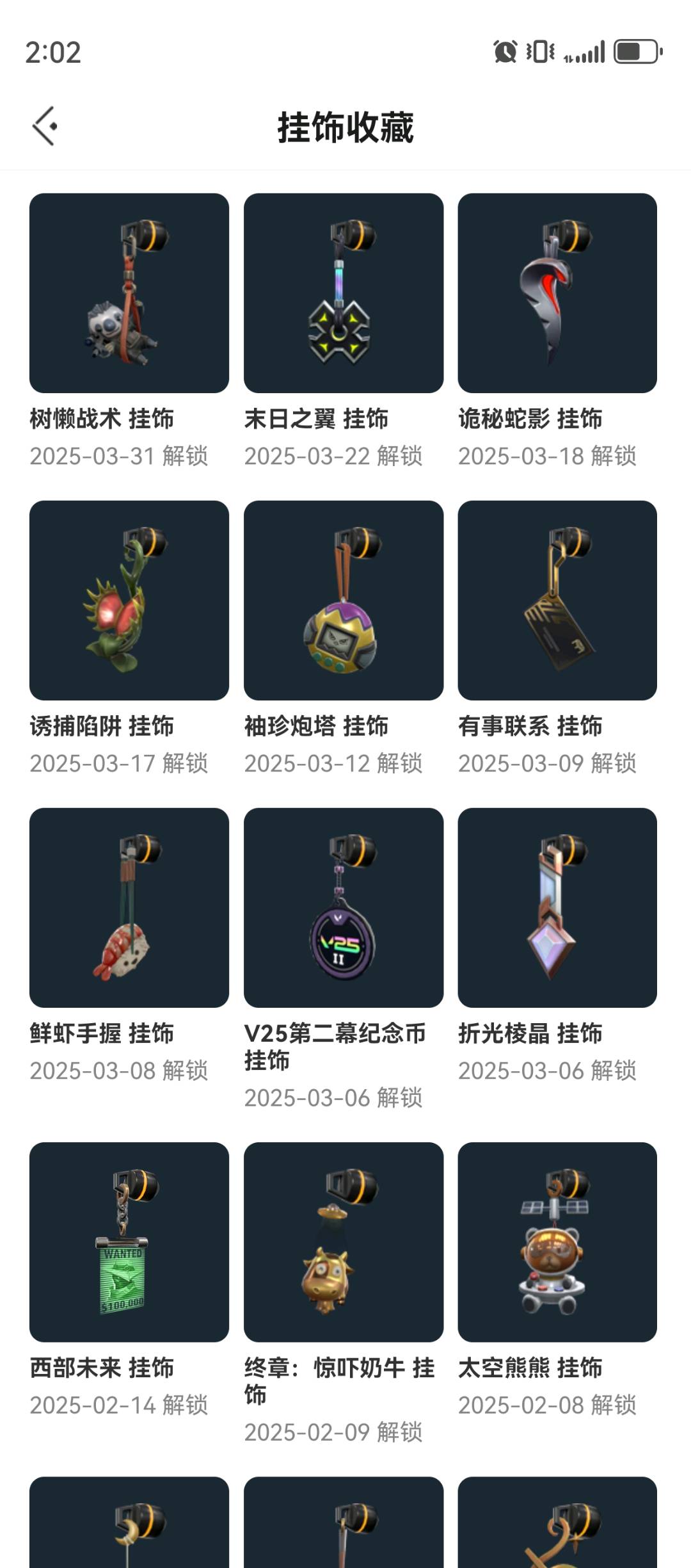This screenshot has width=691, height=1568.
Task: Open the 鲜虾手握 挂饰 item
Action: (x=129, y=908)
